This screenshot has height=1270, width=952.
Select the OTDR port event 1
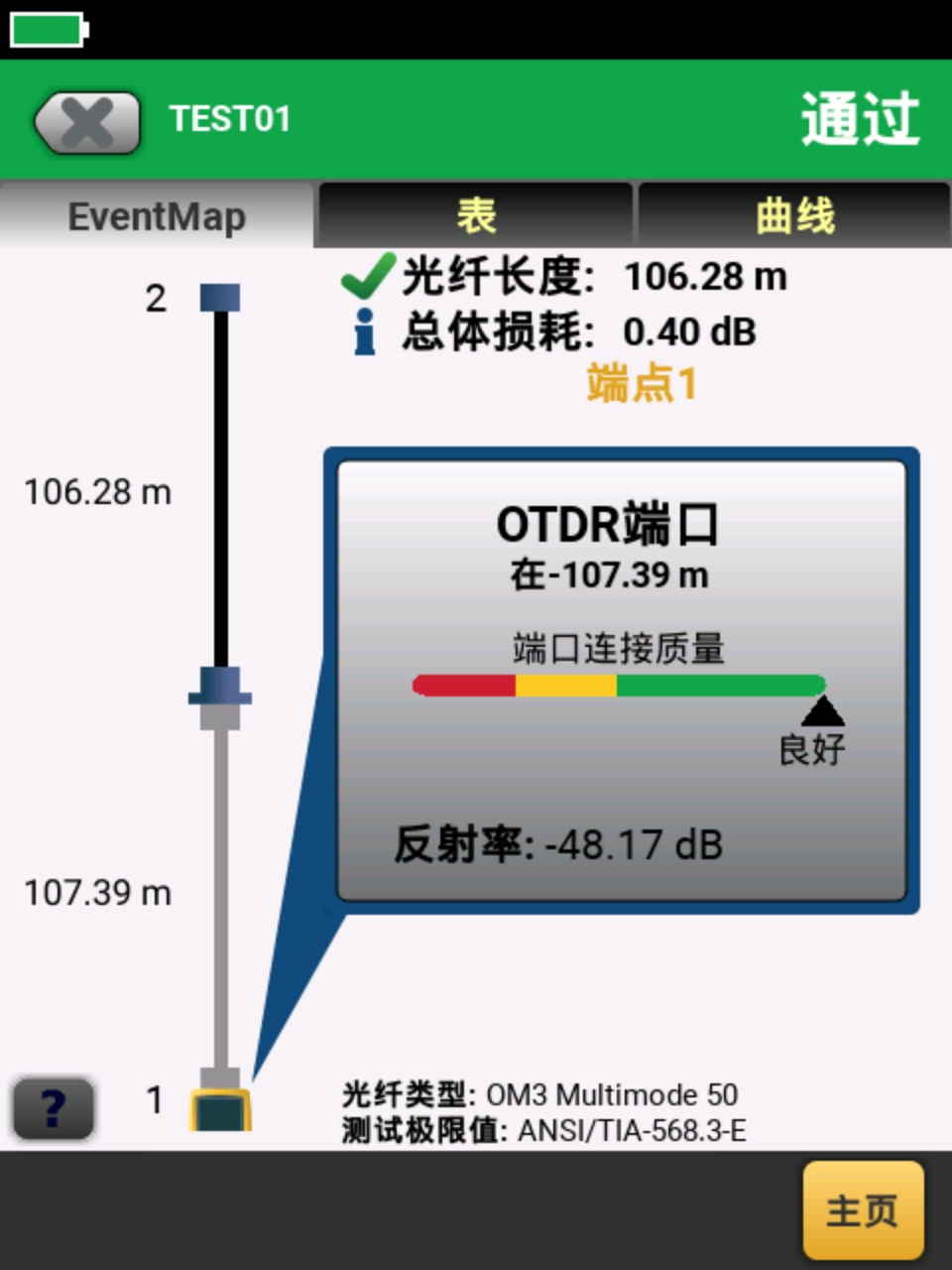pyautogui.click(x=220, y=1107)
